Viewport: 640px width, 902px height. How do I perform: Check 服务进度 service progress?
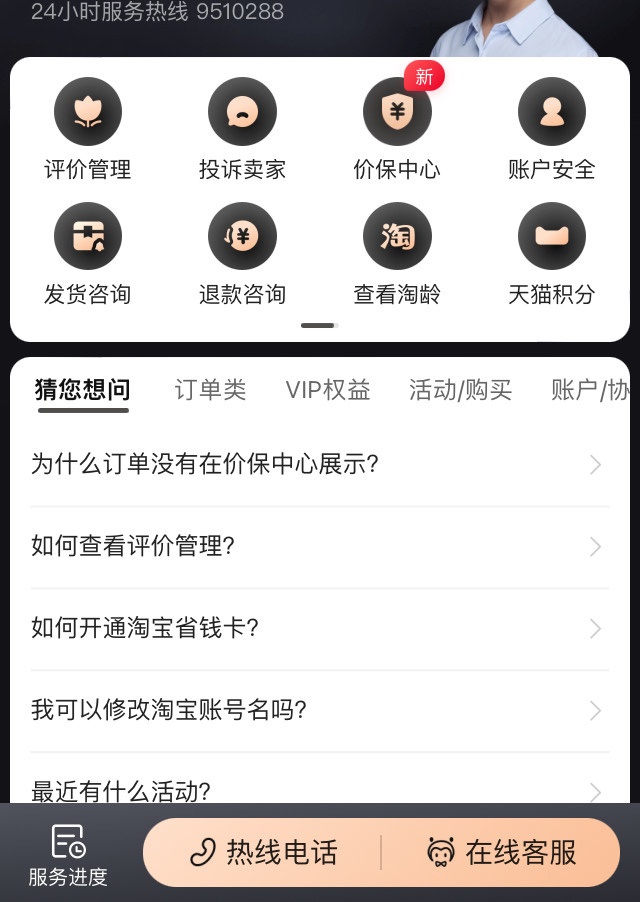pyautogui.click(x=68, y=856)
